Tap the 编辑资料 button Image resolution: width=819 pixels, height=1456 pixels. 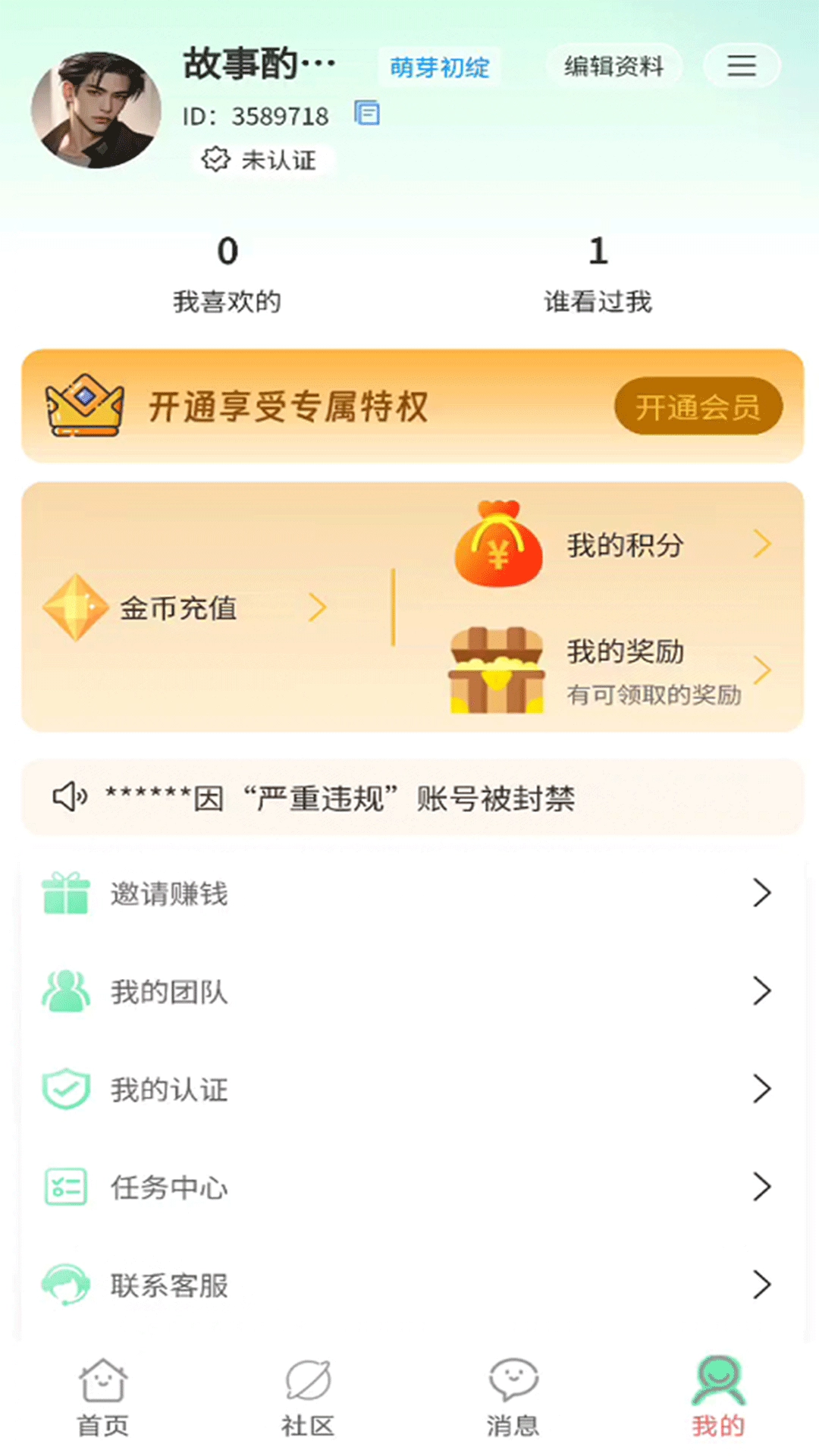(x=613, y=66)
